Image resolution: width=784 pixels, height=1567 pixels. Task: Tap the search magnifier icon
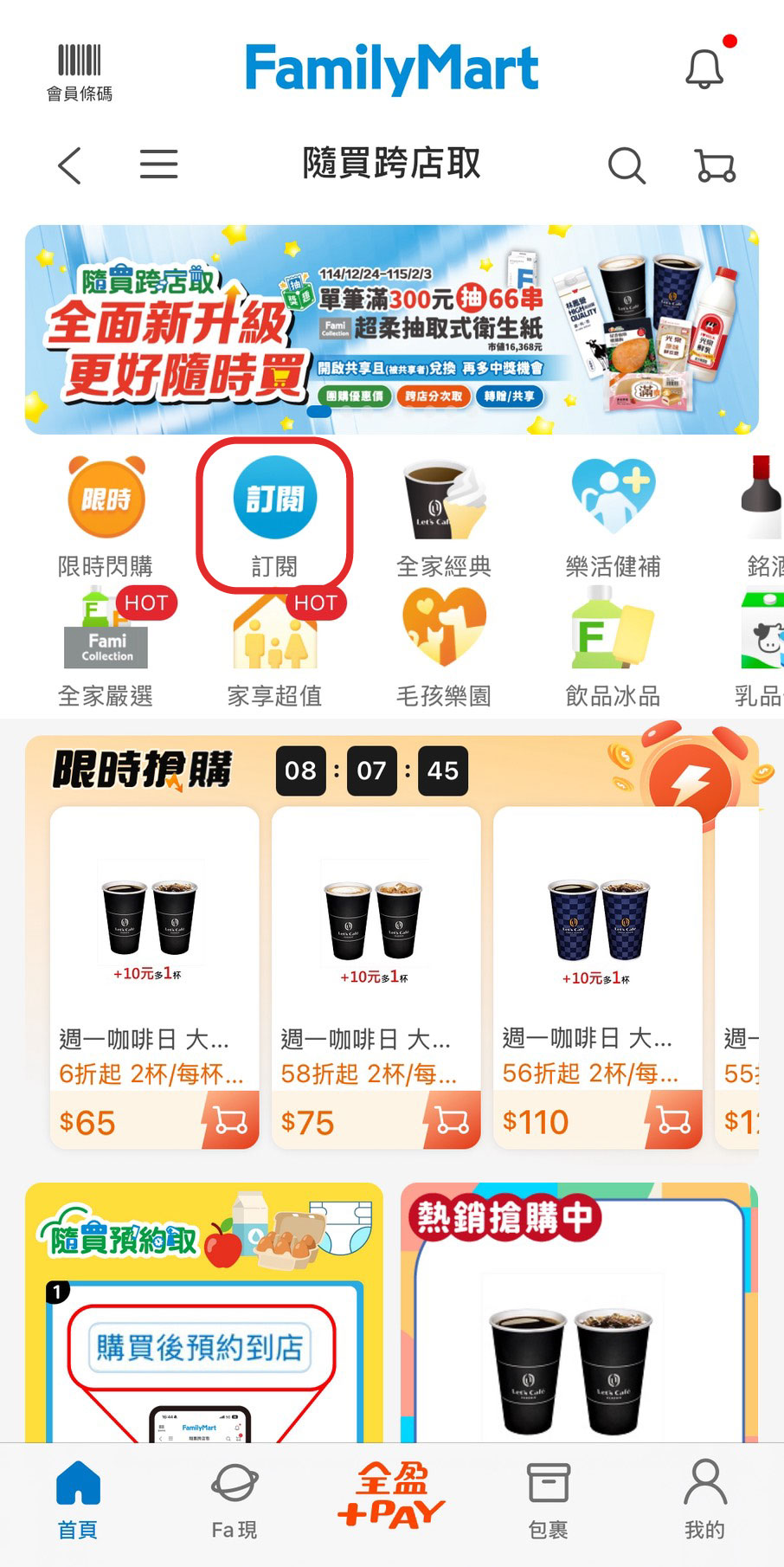pyautogui.click(x=627, y=164)
